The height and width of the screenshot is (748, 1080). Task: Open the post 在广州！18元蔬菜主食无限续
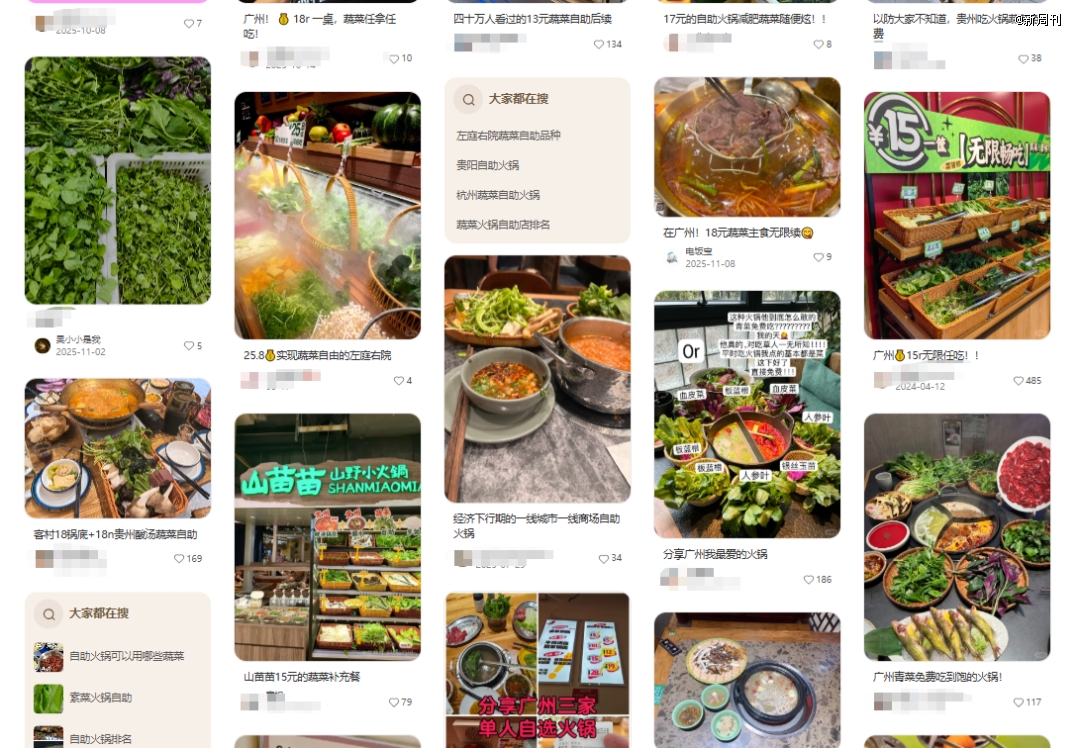[x=747, y=147]
